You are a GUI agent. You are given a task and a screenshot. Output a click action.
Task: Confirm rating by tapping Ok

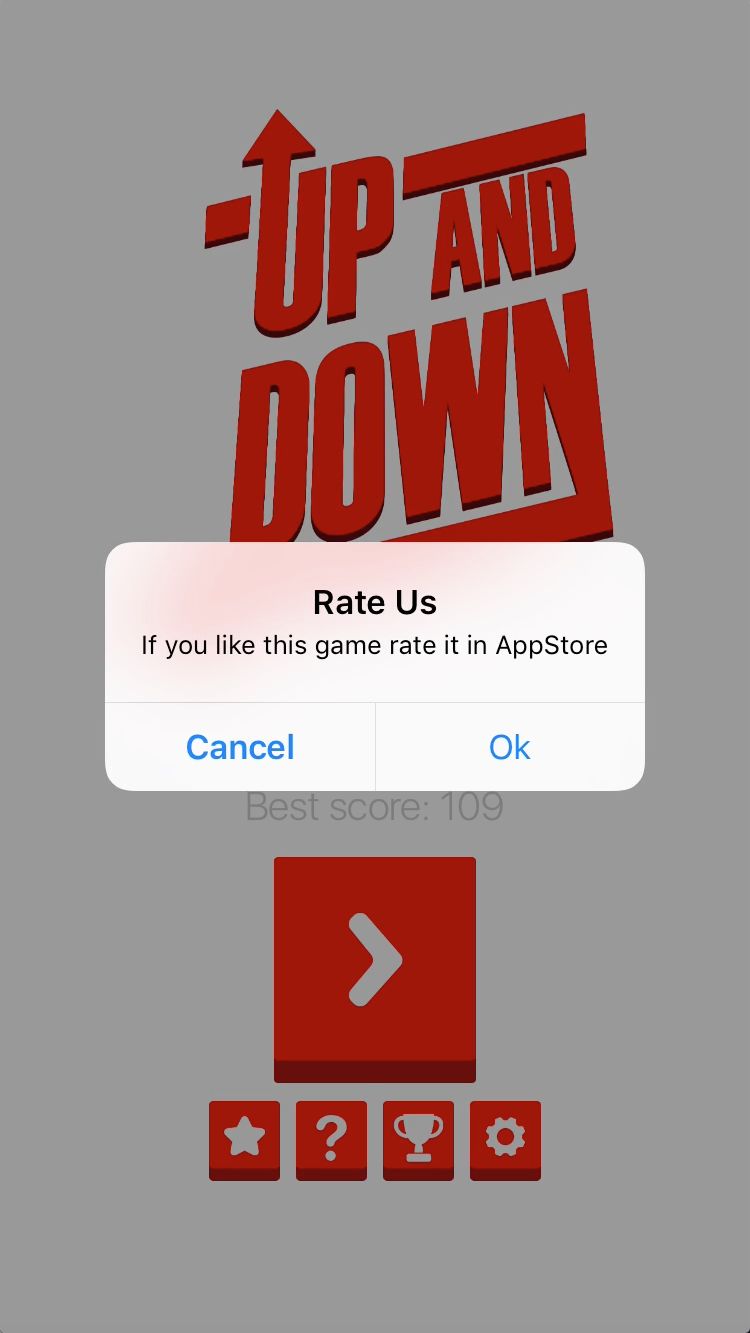(x=510, y=747)
